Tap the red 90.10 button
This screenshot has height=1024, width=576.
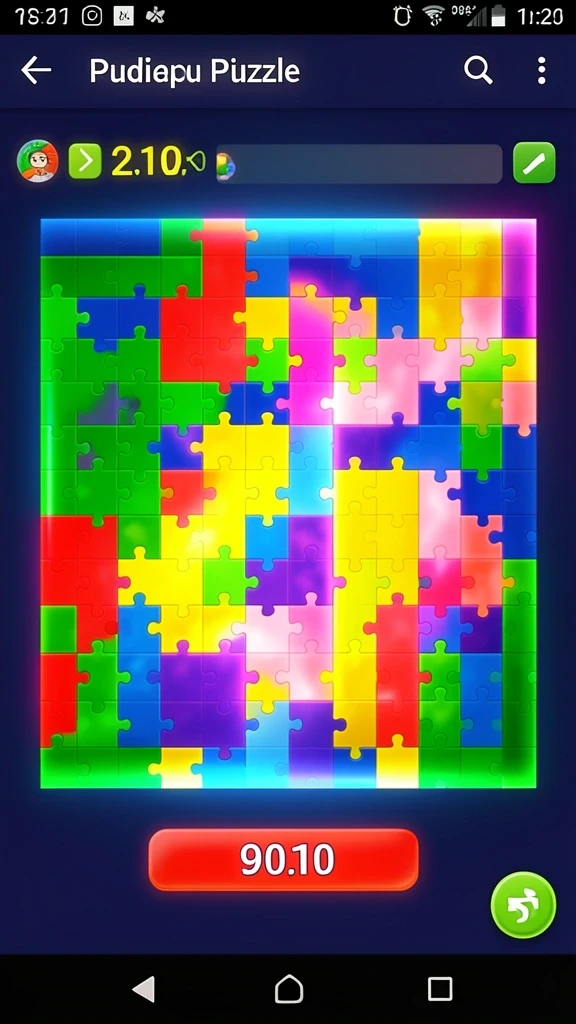[x=283, y=859]
